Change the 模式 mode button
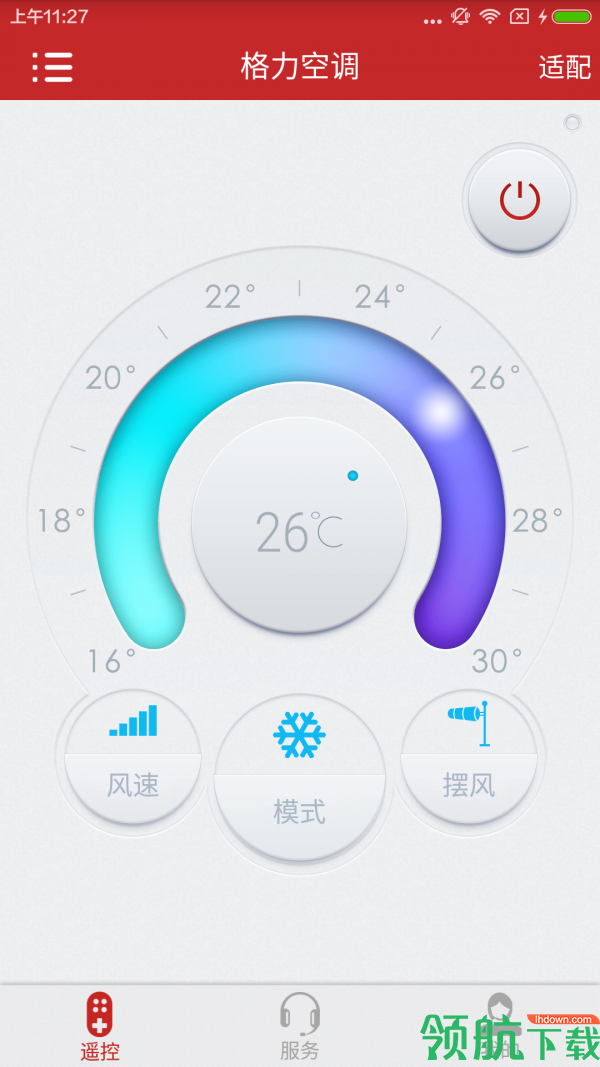The height and width of the screenshot is (1067, 600). click(x=300, y=777)
